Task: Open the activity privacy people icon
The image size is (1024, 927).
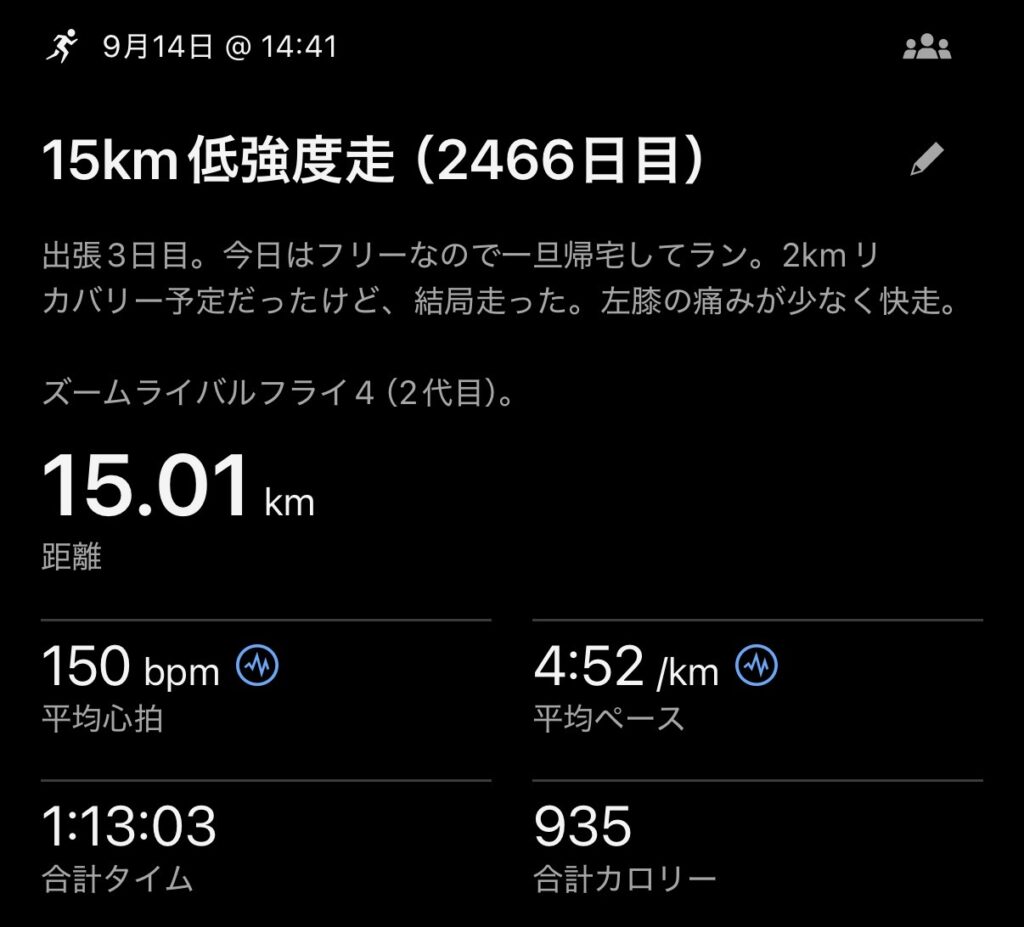Action: click(927, 47)
